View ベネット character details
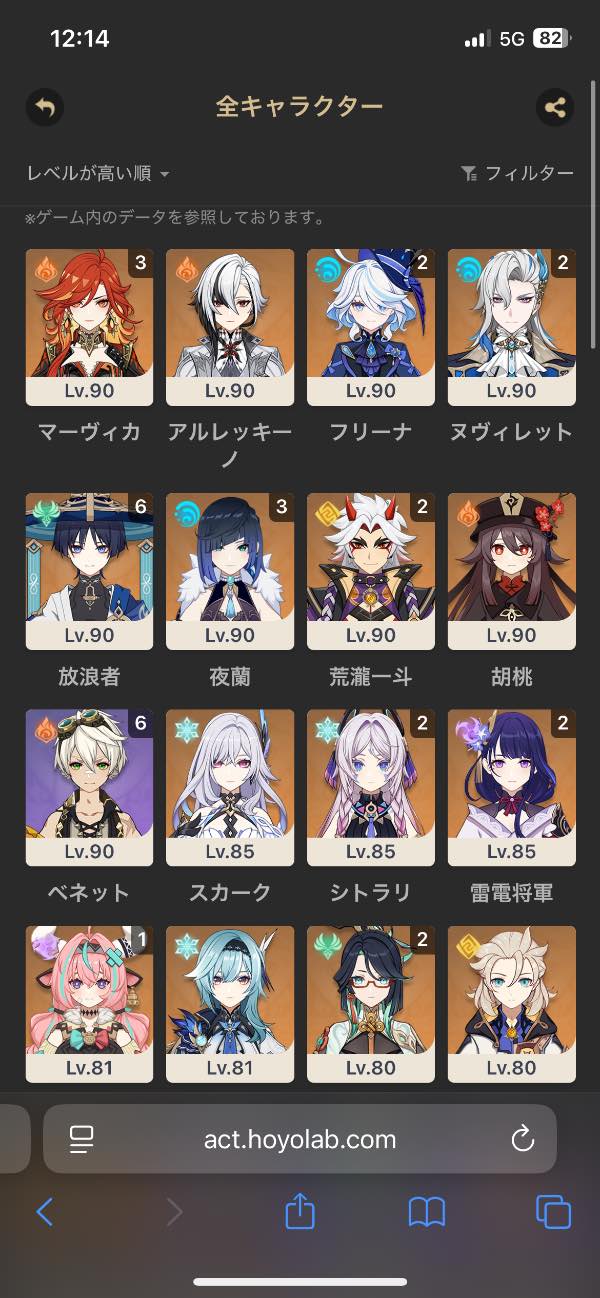The width and height of the screenshot is (600, 1298). [89, 787]
